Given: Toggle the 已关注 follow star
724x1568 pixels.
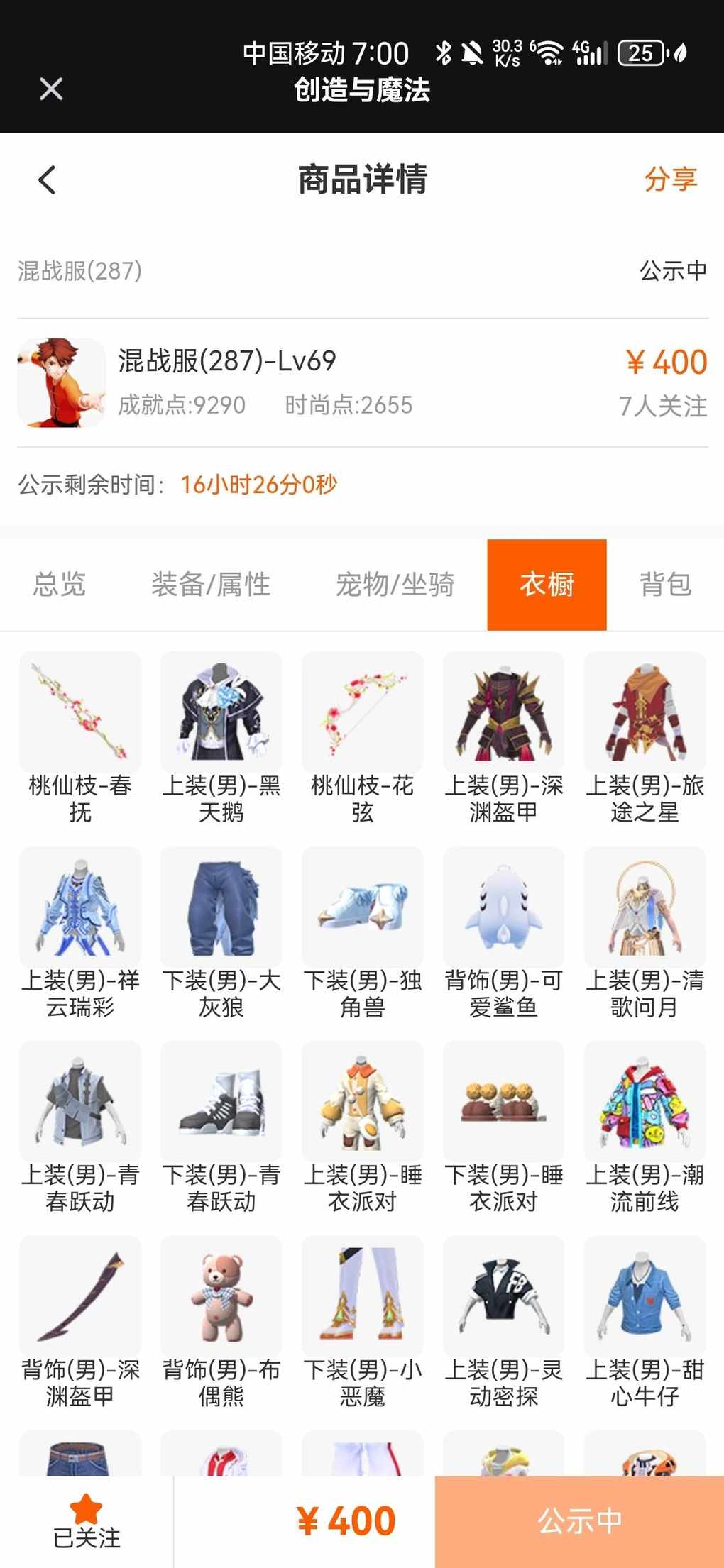Looking at the screenshot, I should point(87,1520).
